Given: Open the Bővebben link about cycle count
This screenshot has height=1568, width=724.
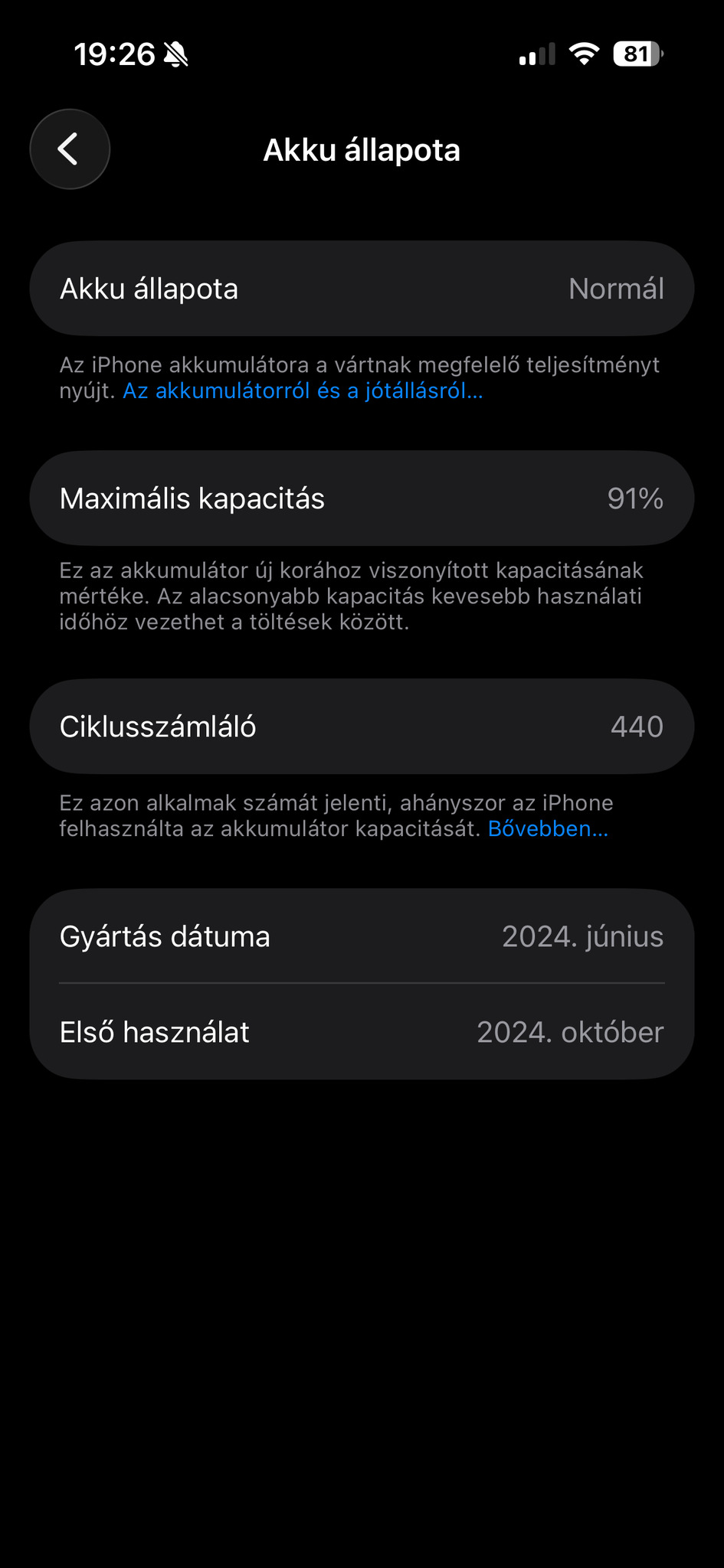Looking at the screenshot, I should click(x=548, y=829).
